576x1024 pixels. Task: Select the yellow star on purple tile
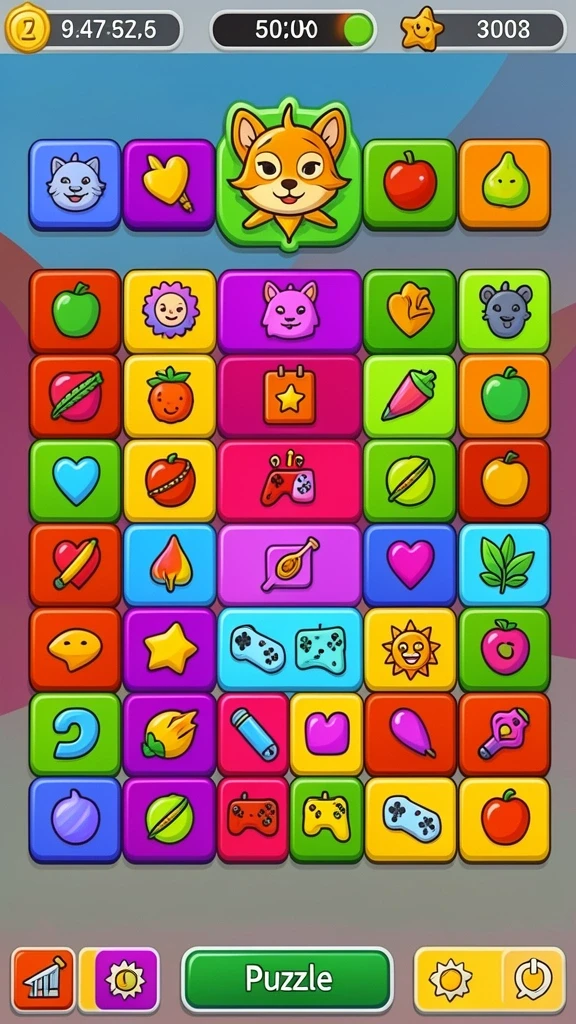coord(169,649)
